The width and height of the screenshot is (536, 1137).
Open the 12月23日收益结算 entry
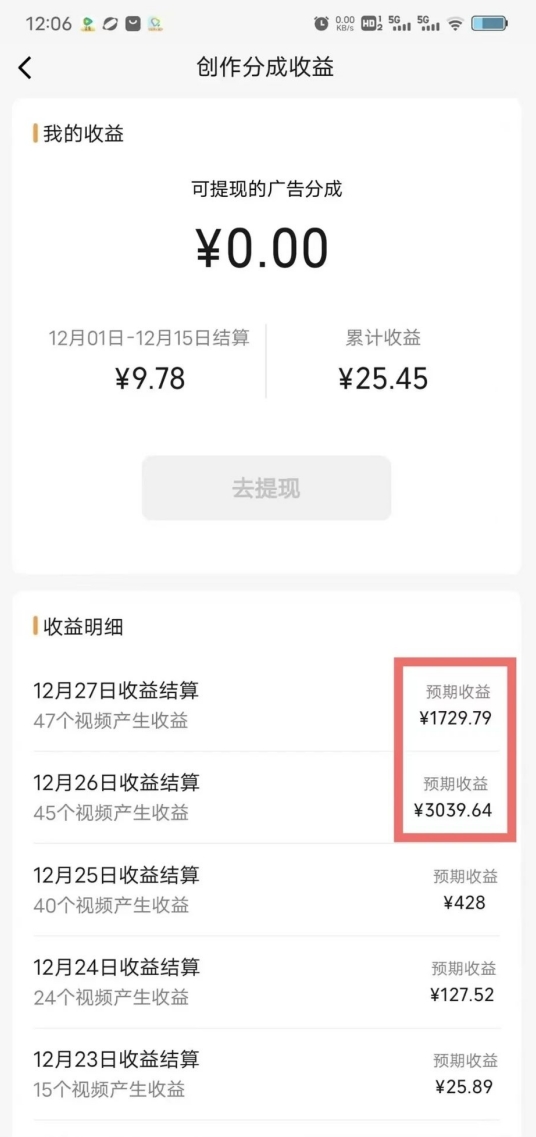[266, 1074]
